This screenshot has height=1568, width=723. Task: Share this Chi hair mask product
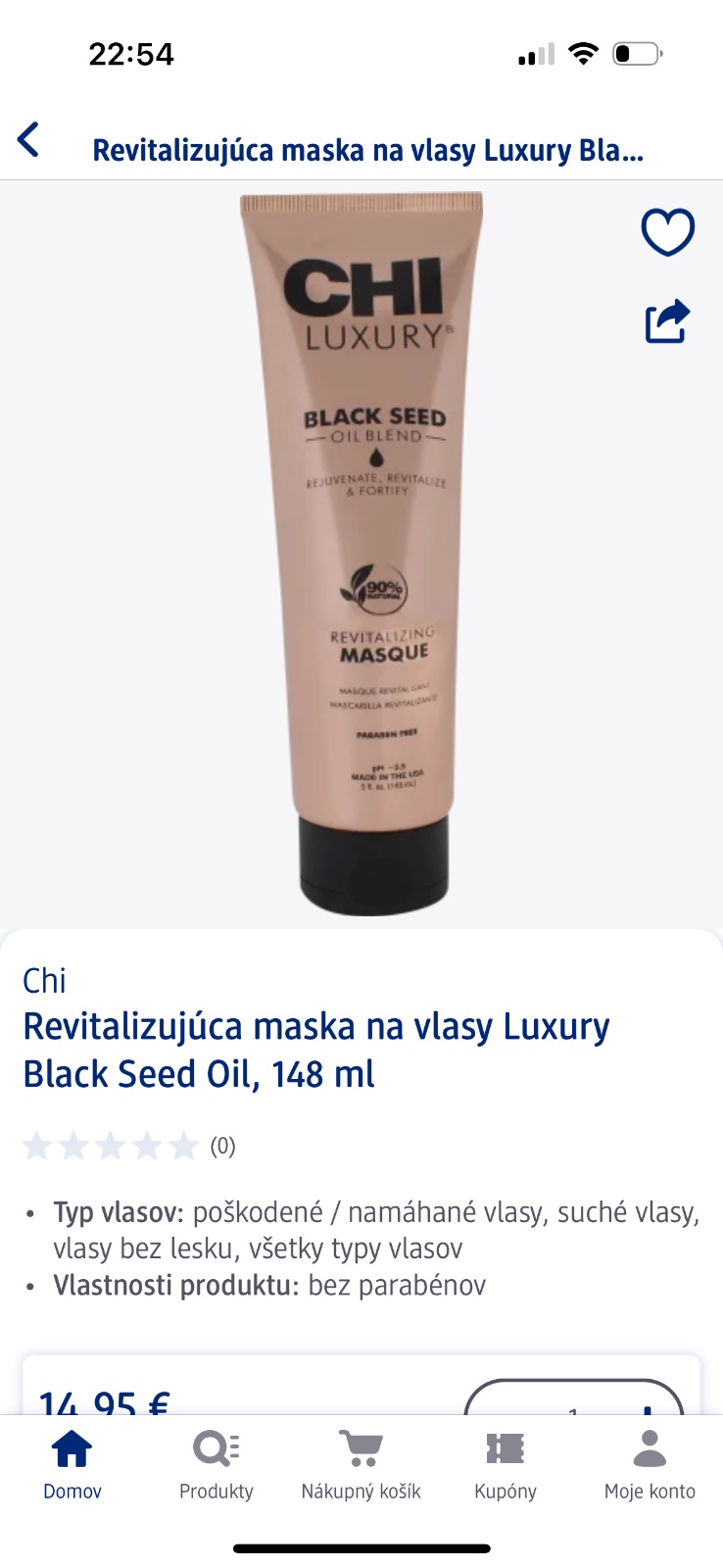pyautogui.click(x=667, y=321)
